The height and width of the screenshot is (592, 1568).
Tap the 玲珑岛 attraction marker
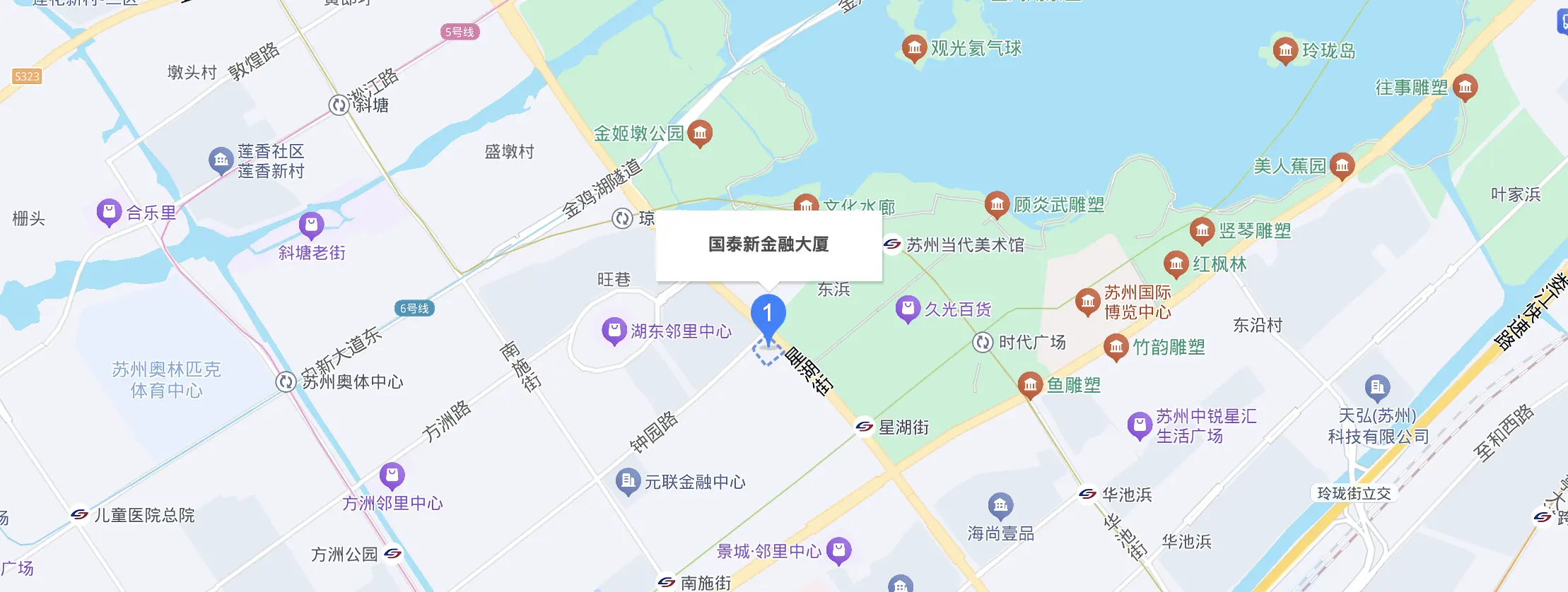point(1285,50)
